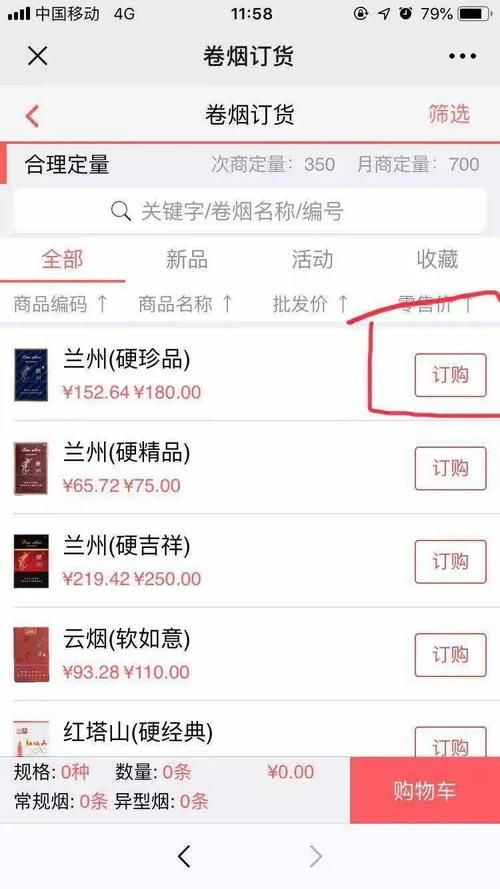Select the 全部 tab
The width and height of the screenshot is (500, 889).
pyautogui.click(x=62, y=260)
